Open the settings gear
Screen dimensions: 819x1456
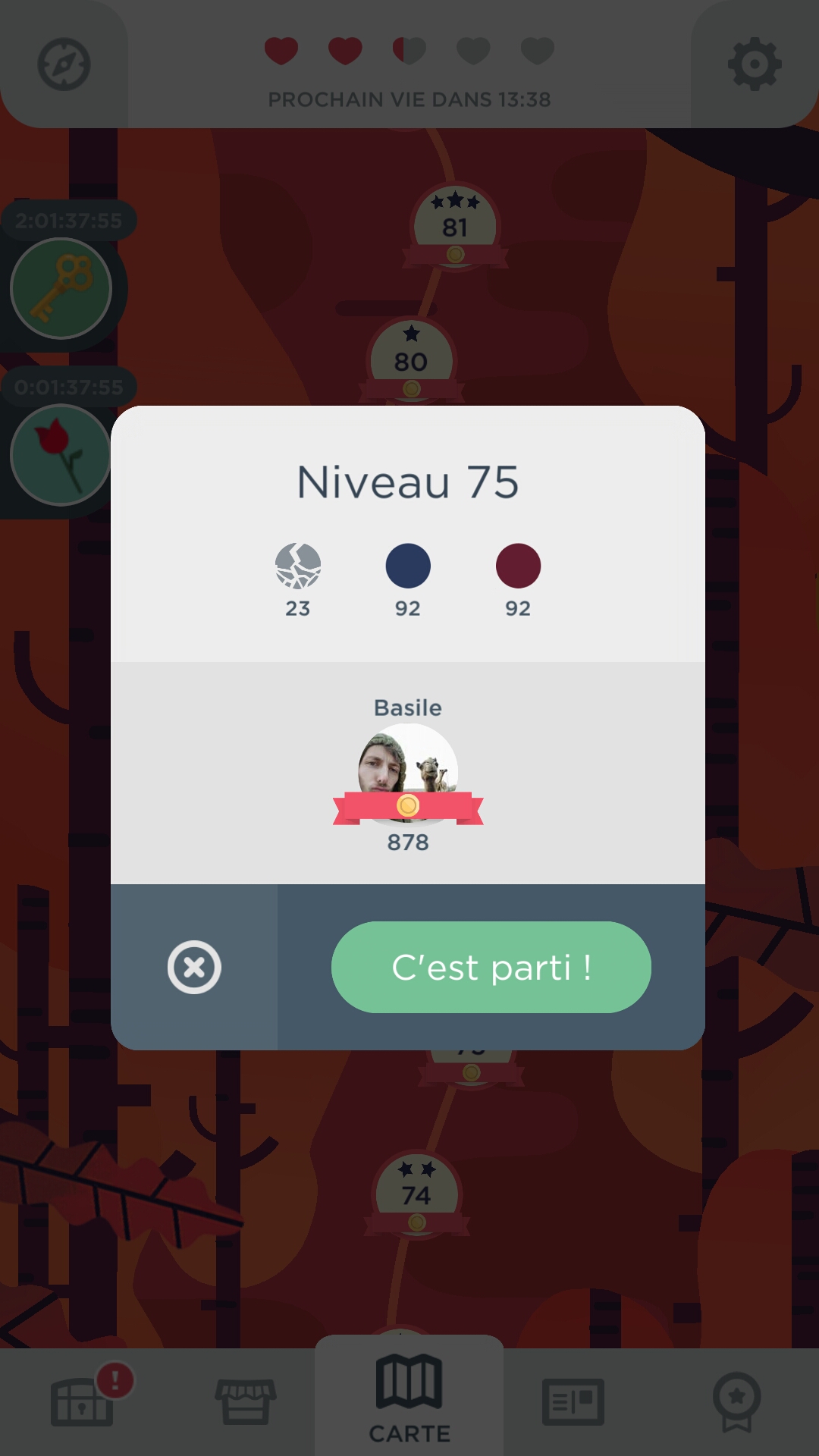754,64
